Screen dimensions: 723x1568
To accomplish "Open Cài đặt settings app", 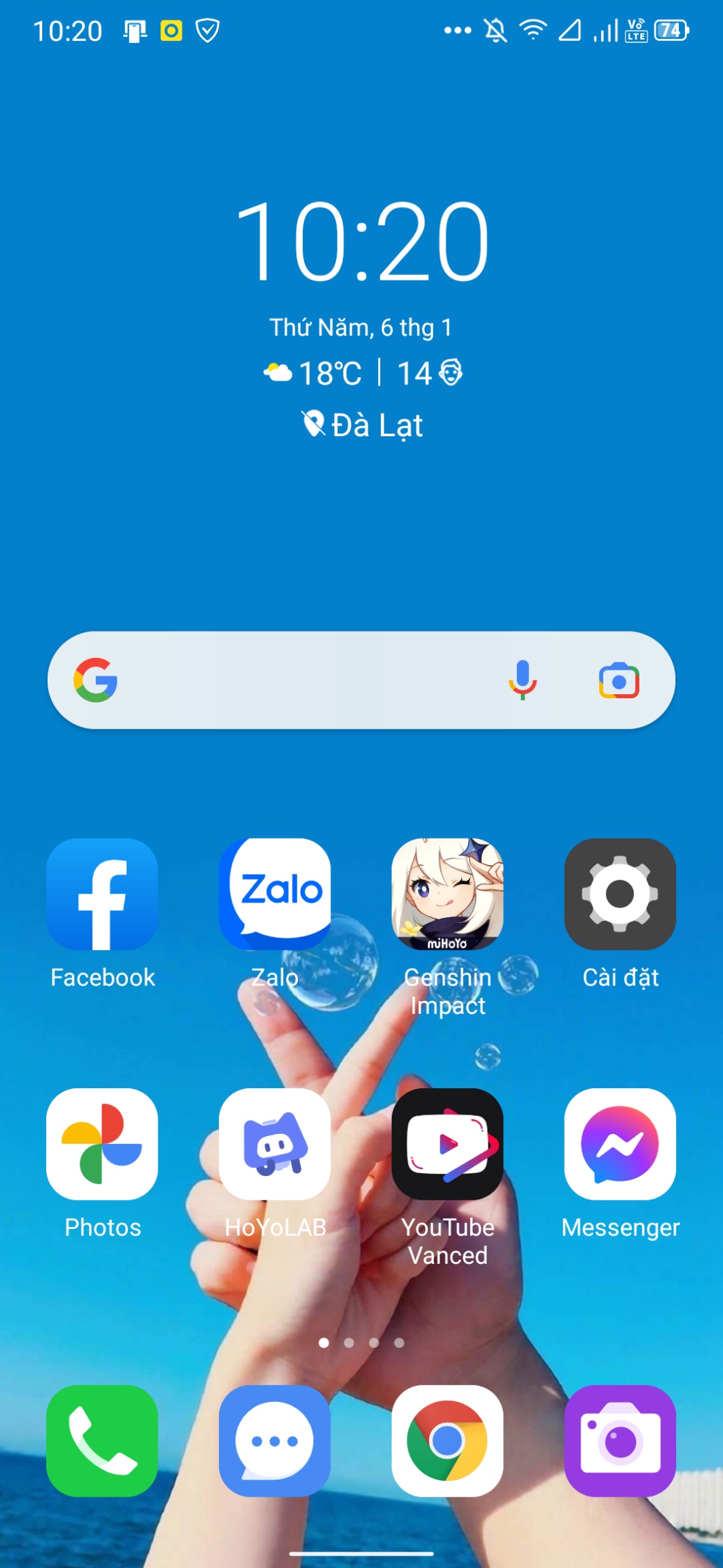I will pyautogui.click(x=620, y=894).
